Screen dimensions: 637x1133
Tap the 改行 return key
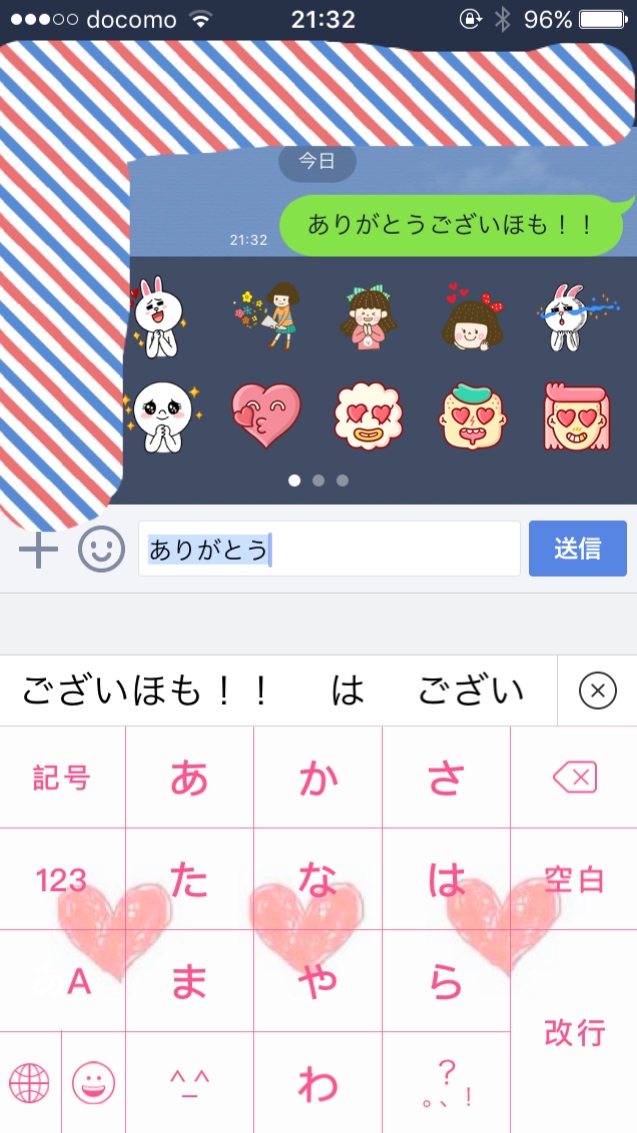pos(574,1031)
